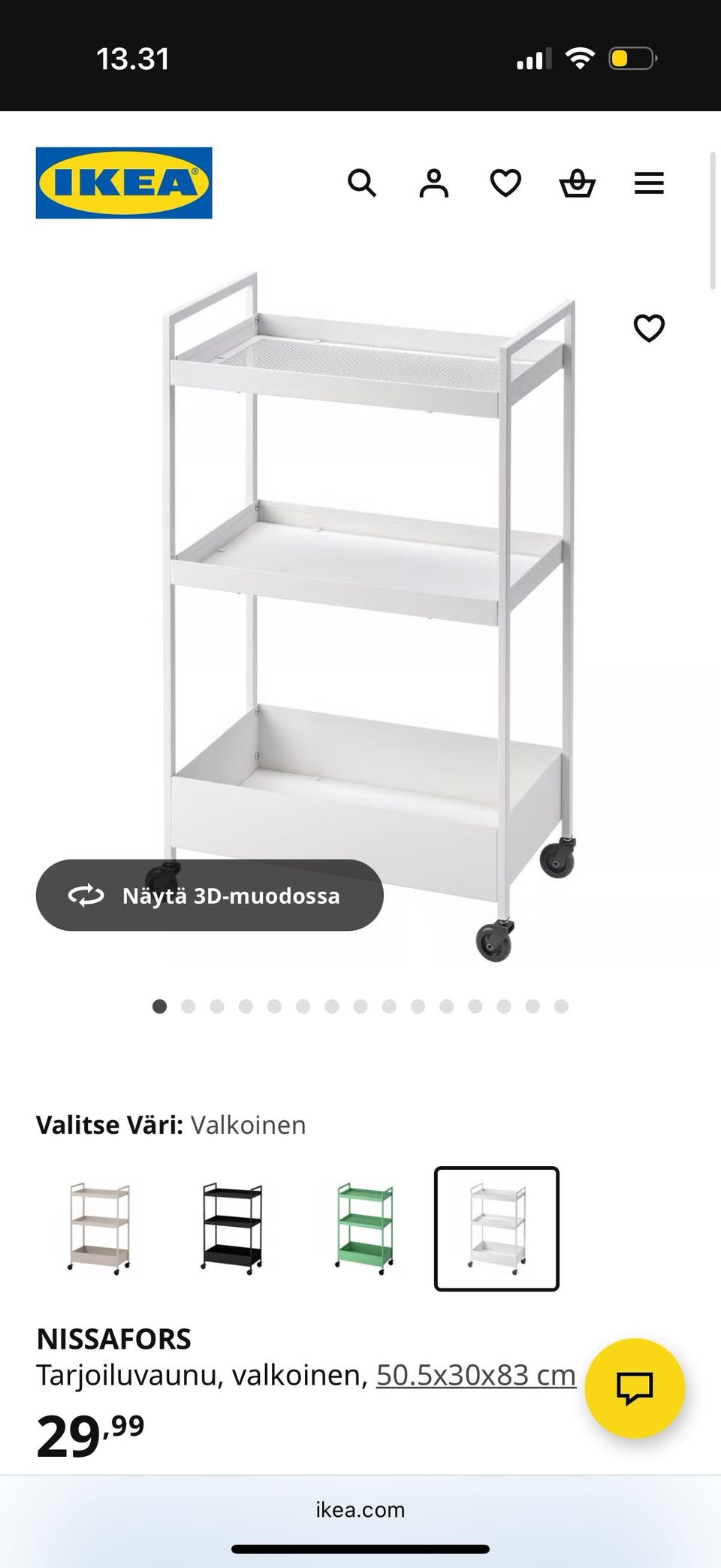Tap the NISSAFORS product name
Viewport: 721px width, 1568px height.
[x=114, y=1337]
